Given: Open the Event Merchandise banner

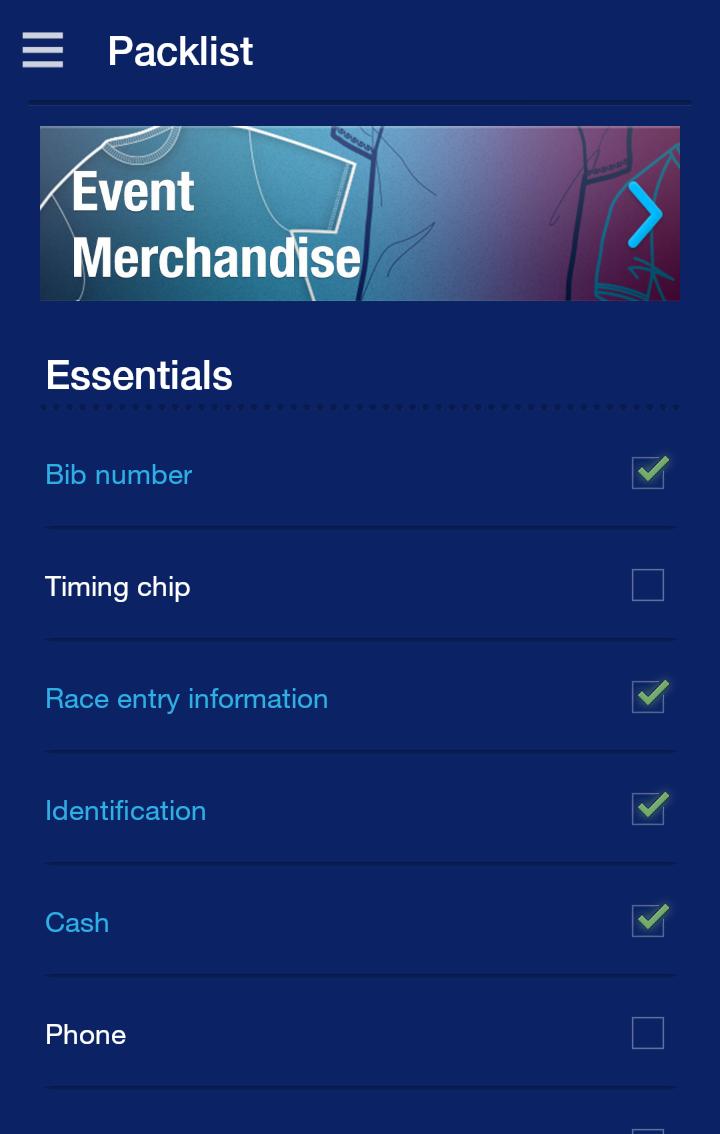Looking at the screenshot, I should pyautogui.click(x=360, y=213).
